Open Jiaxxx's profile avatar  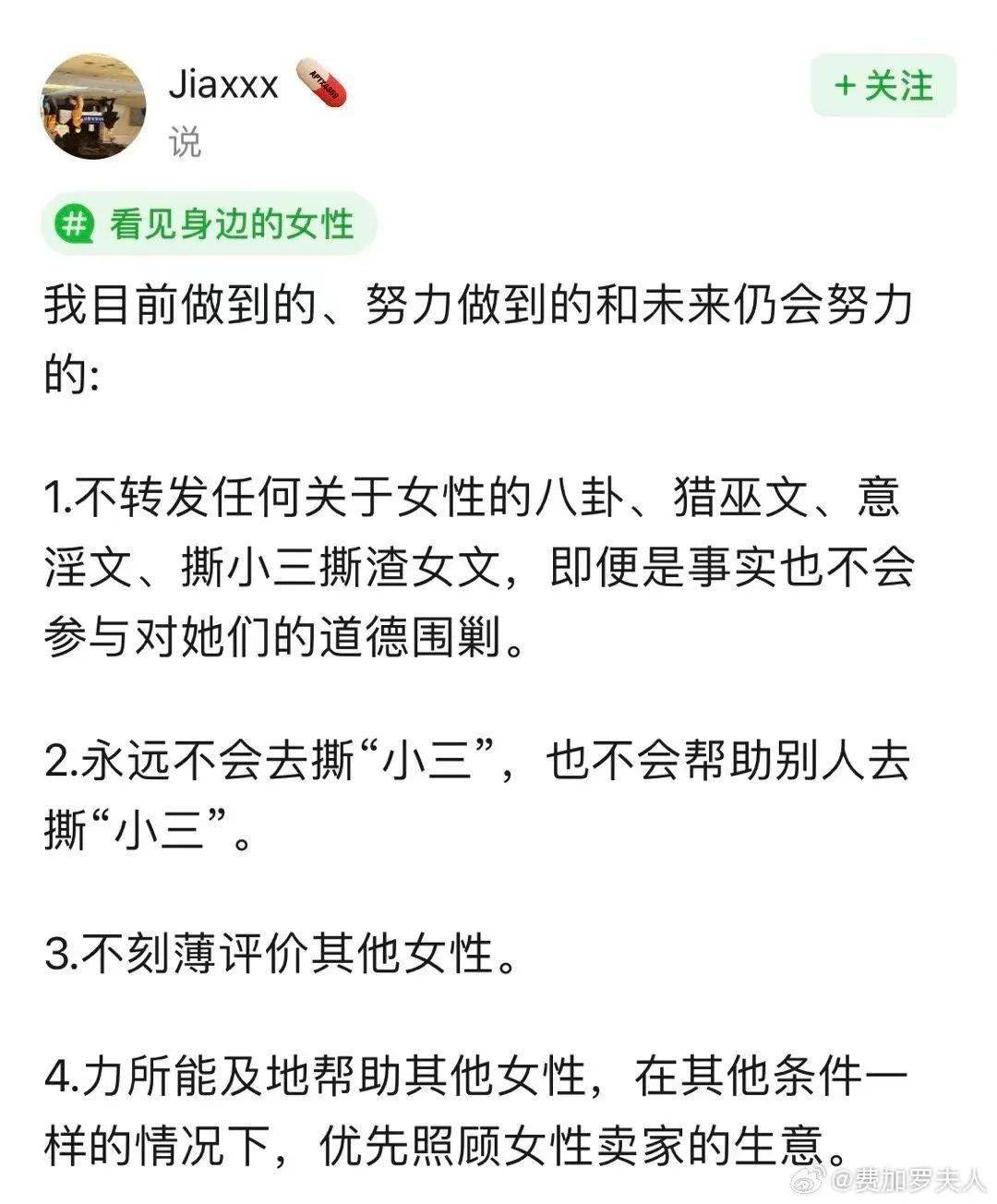[x=93, y=106]
